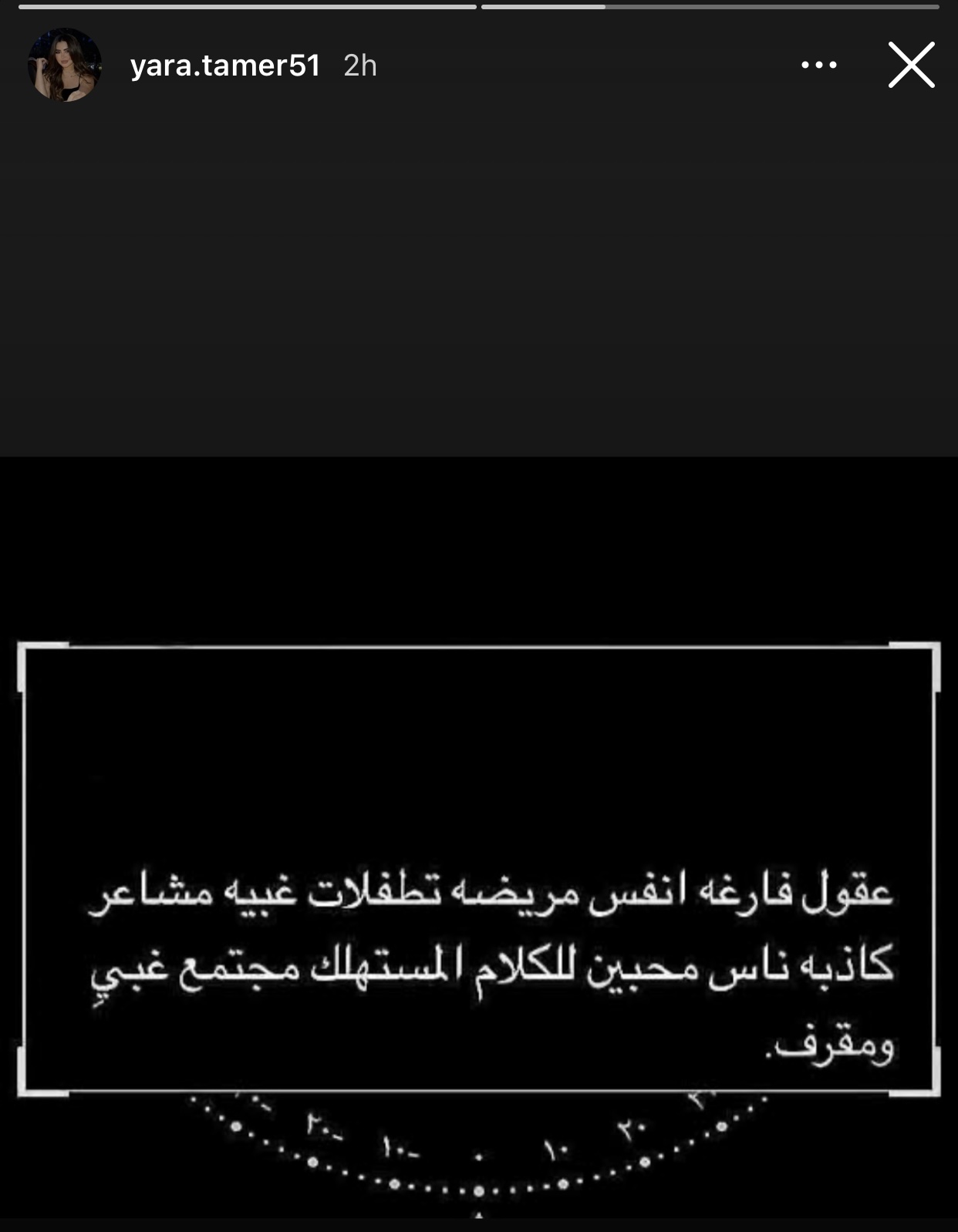Close the story viewer
The image size is (958, 1232).
point(911,65)
